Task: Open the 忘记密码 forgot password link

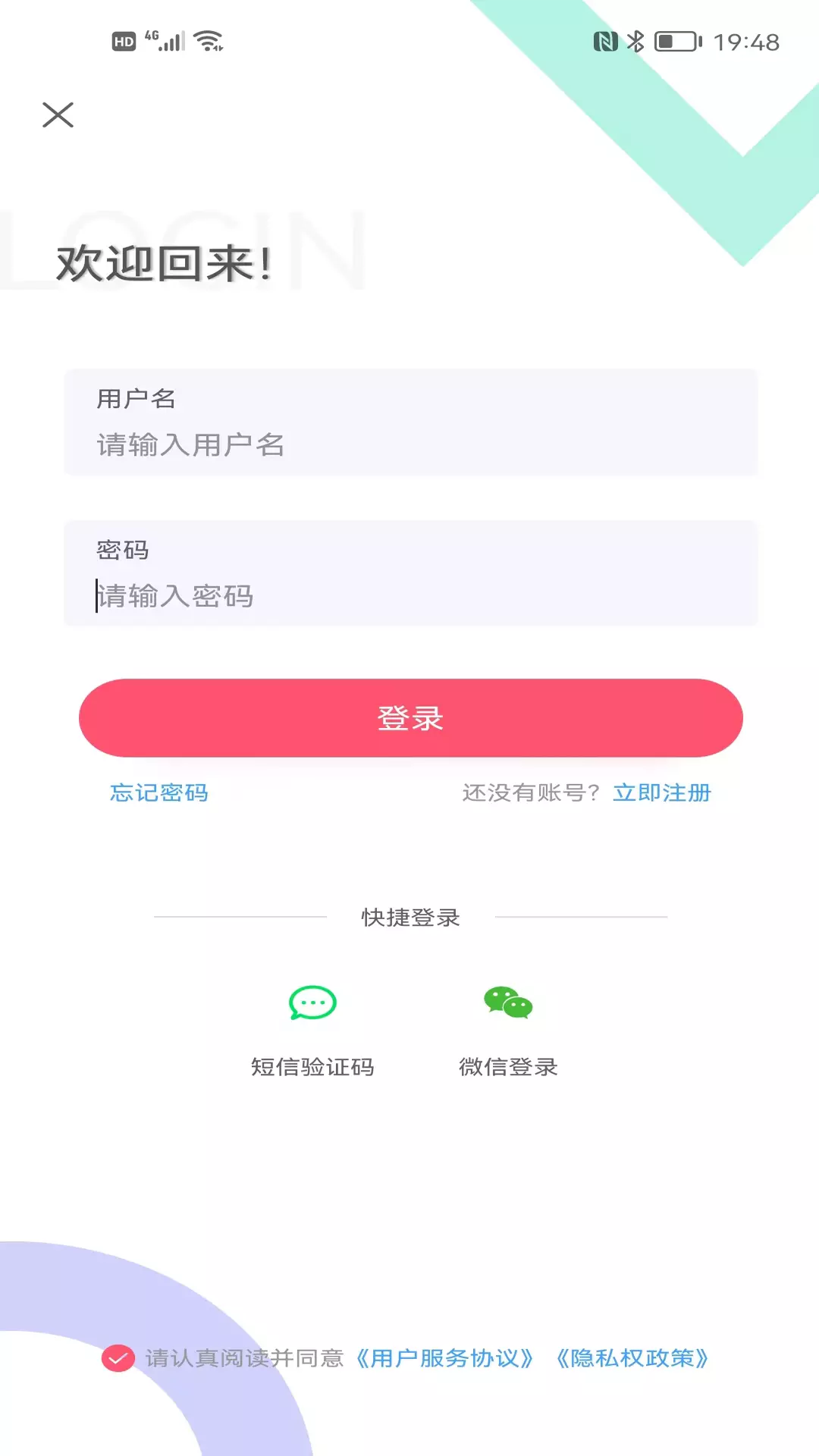Action: click(x=159, y=792)
